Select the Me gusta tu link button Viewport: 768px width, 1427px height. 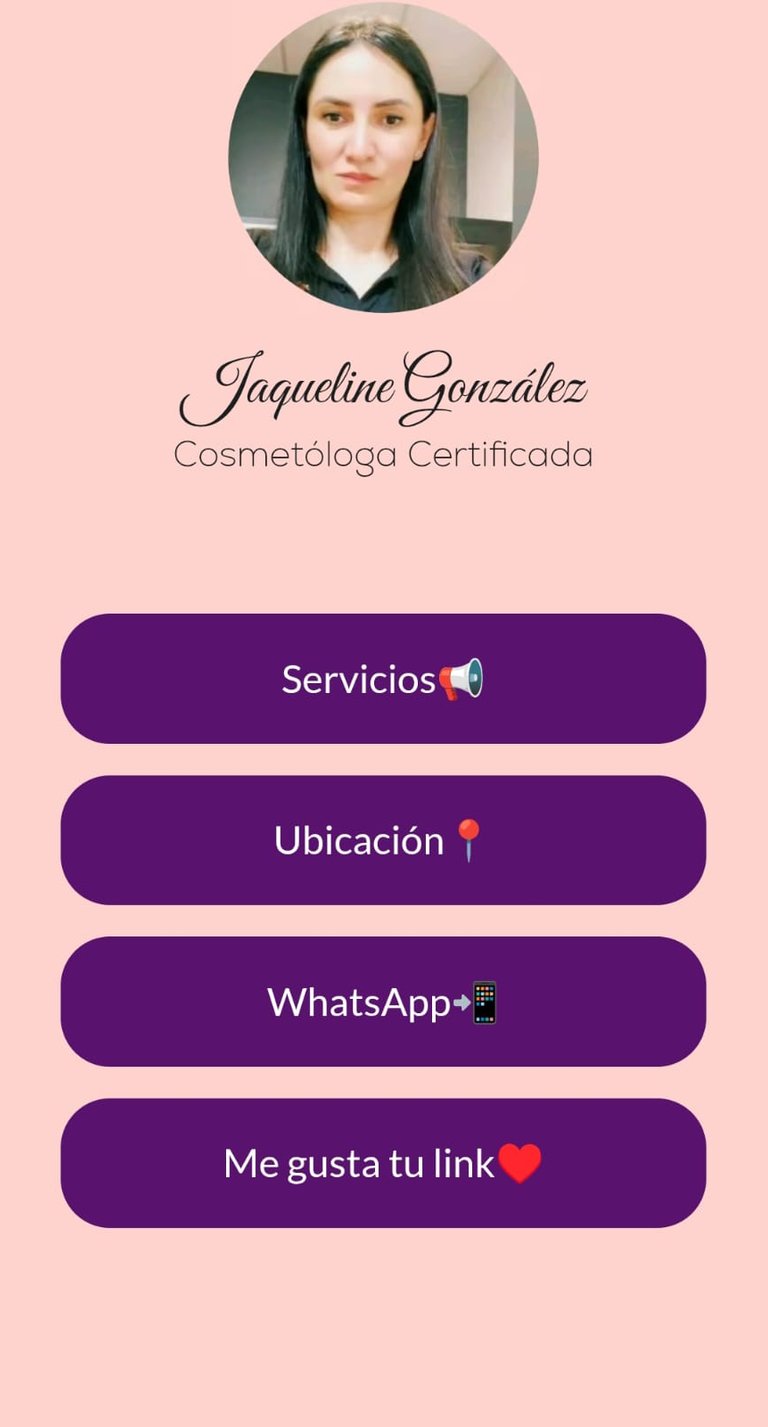pyautogui.click(x=383, y=1164)
